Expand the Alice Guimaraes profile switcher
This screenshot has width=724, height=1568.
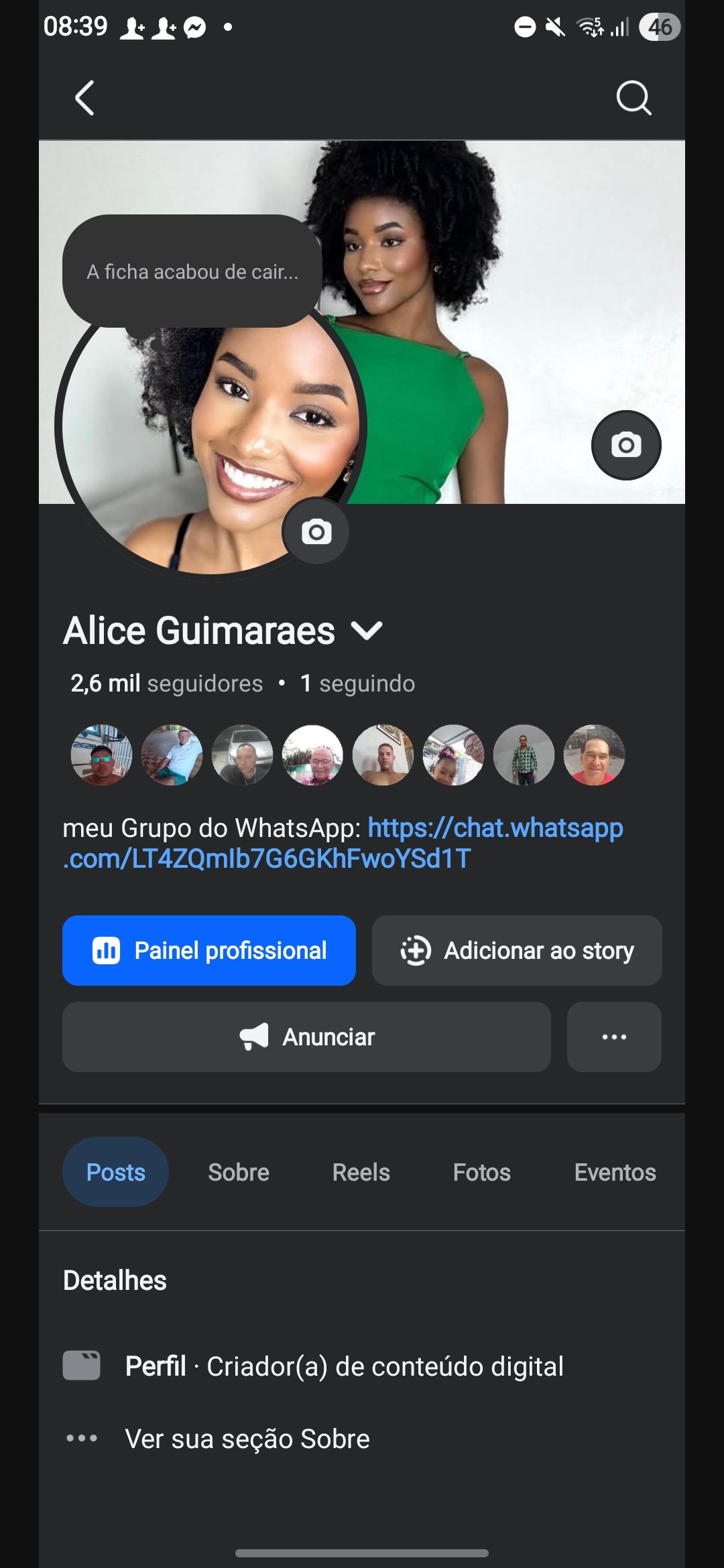(x=367, y=631)
